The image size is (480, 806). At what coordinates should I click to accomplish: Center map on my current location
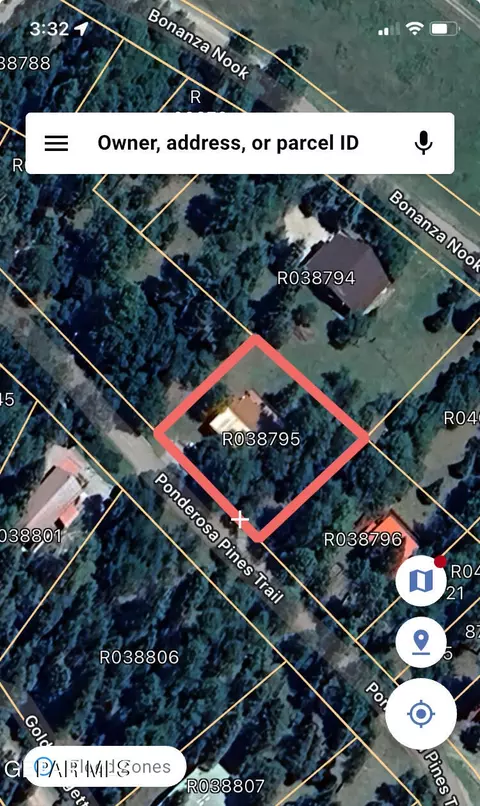click(x=421, y=713)
